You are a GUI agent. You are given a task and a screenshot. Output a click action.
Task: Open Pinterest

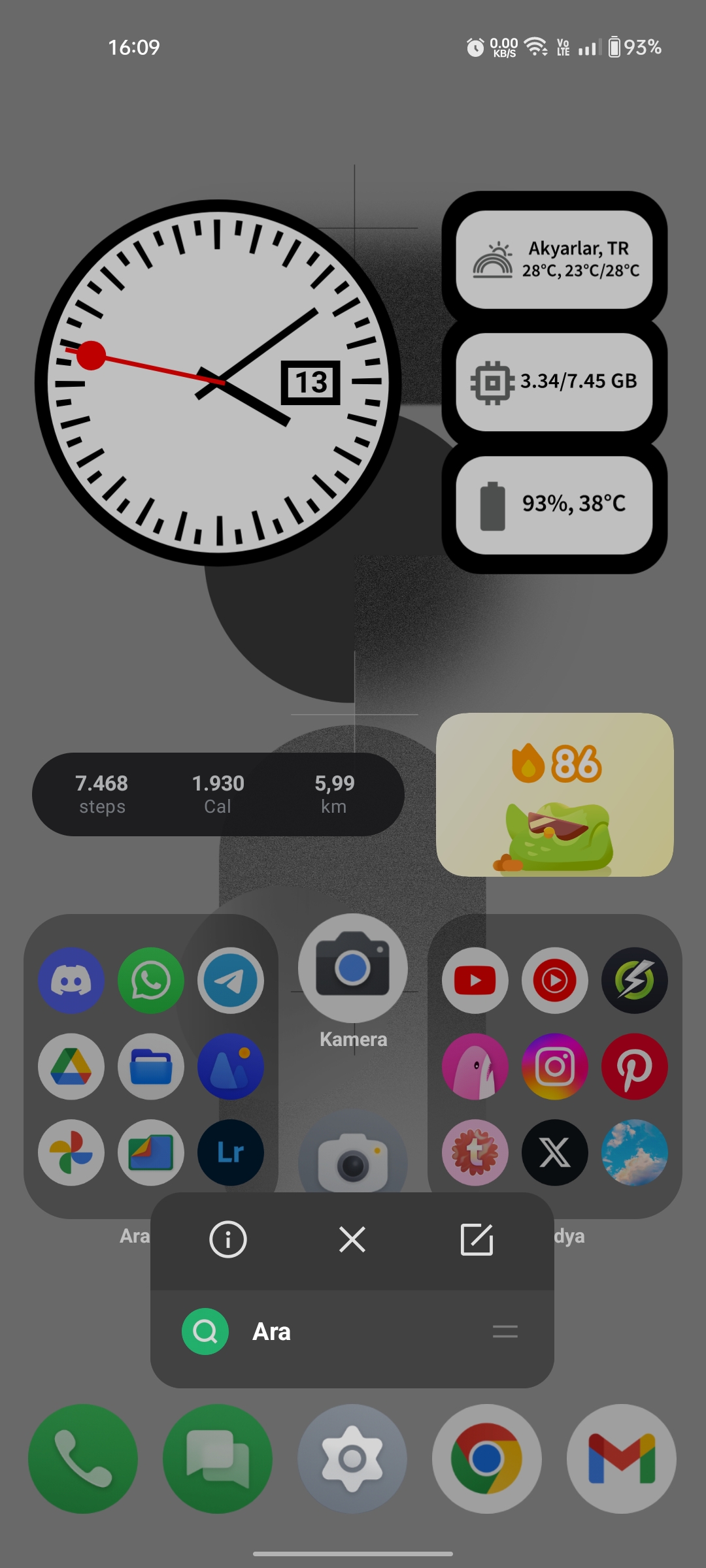(635, 1067)
